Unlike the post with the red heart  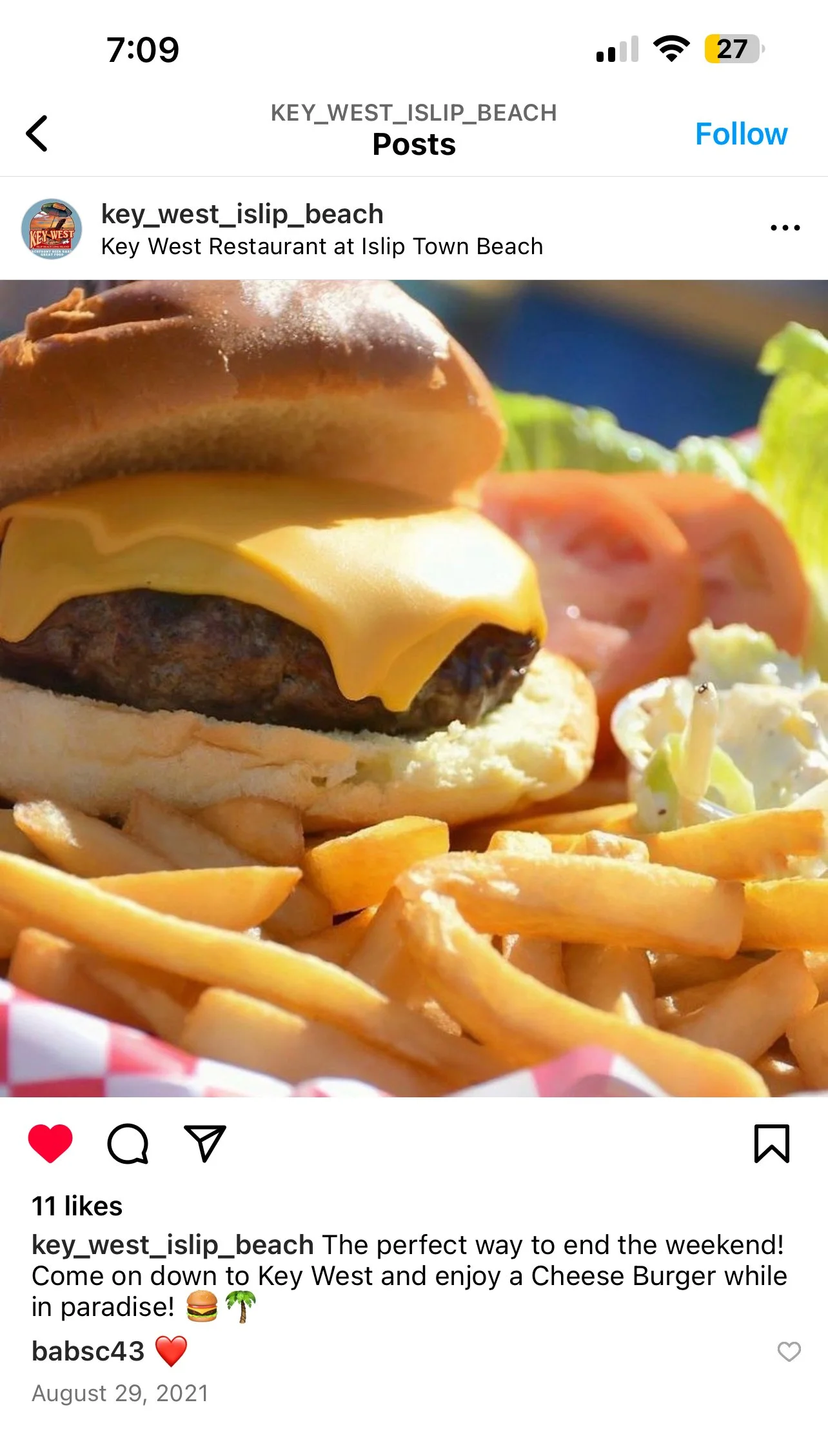pyautogui.click(x=50, y=1143)
